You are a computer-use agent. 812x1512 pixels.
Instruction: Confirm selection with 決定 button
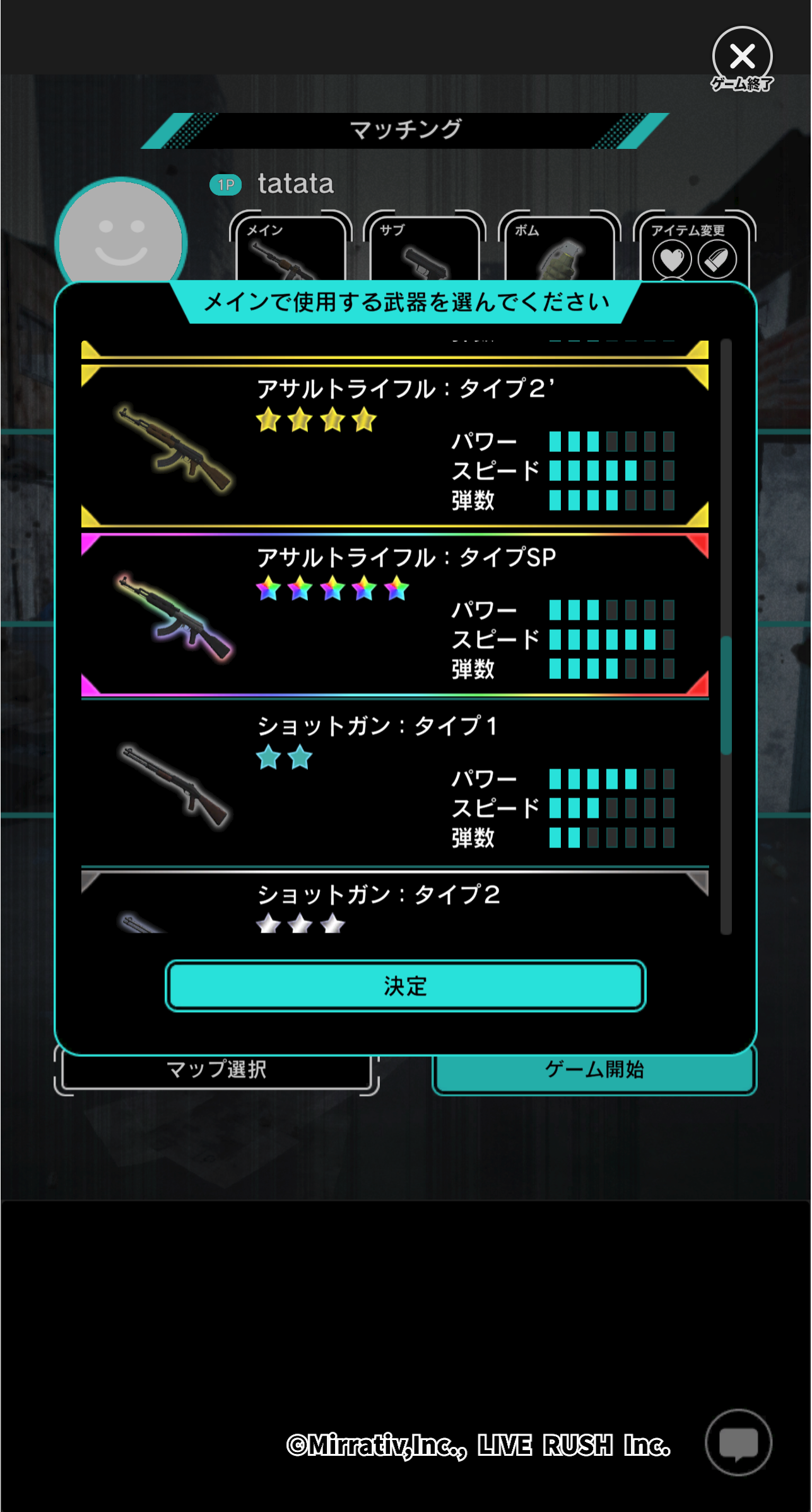pyautogui.click(x=405, y=986)
